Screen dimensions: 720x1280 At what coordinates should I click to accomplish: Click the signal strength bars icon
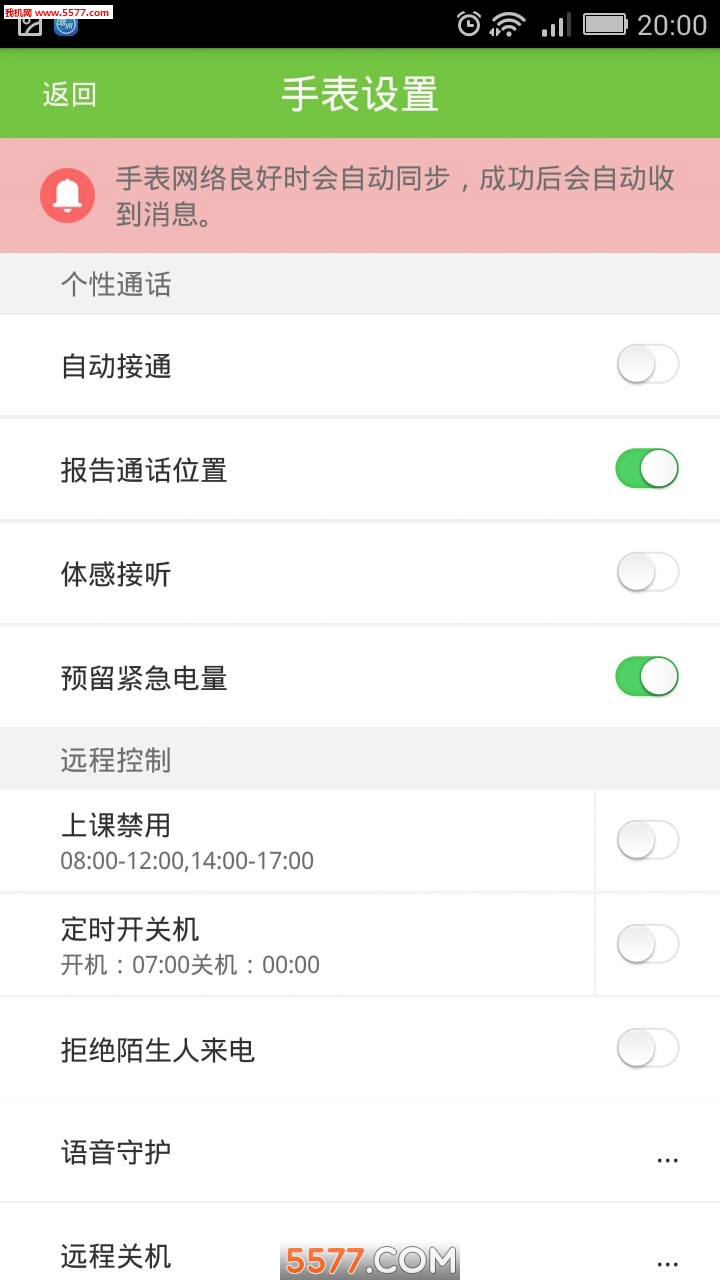point(556,24)
